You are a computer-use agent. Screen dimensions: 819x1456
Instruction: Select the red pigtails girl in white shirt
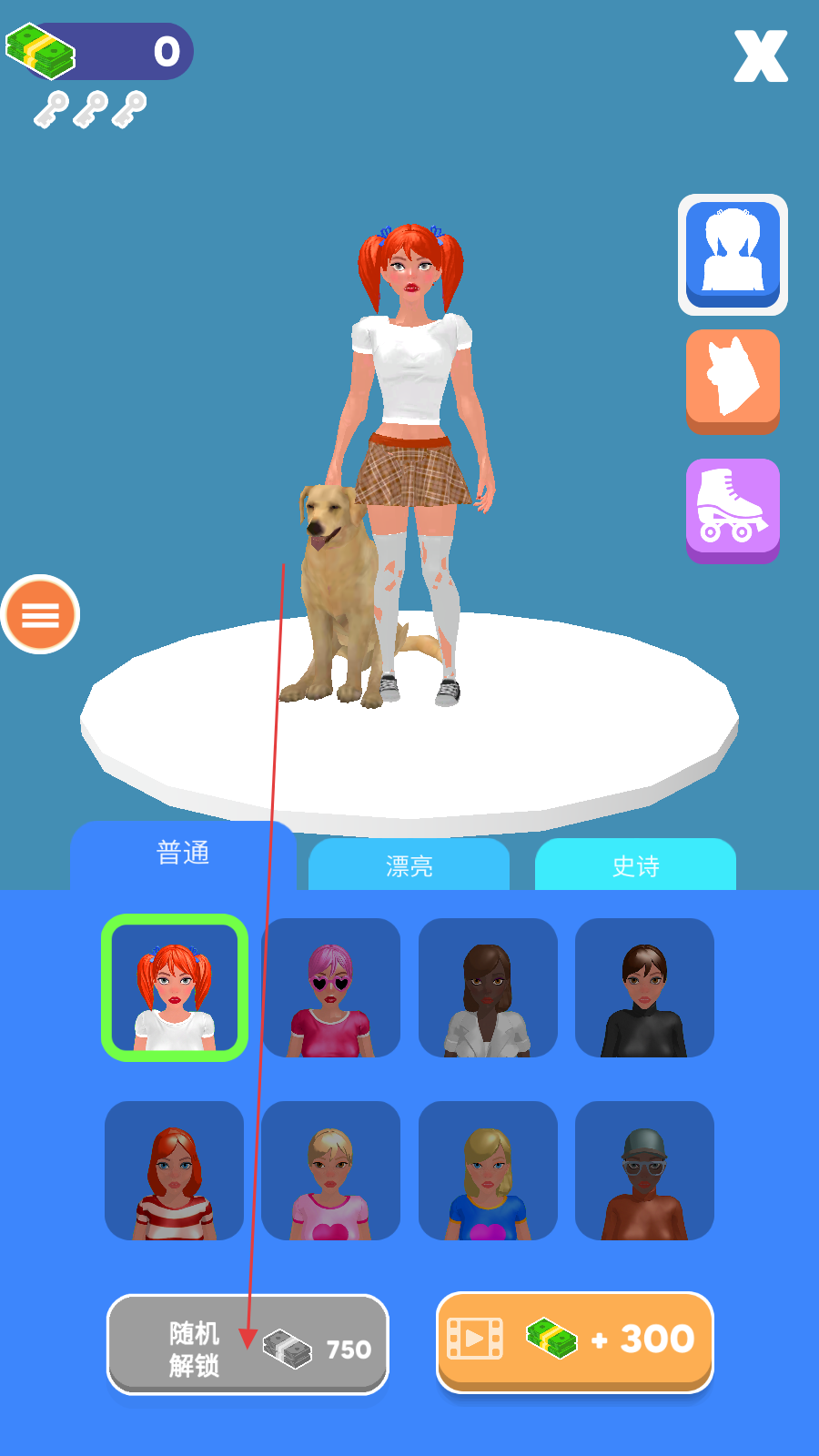[175, 987]
